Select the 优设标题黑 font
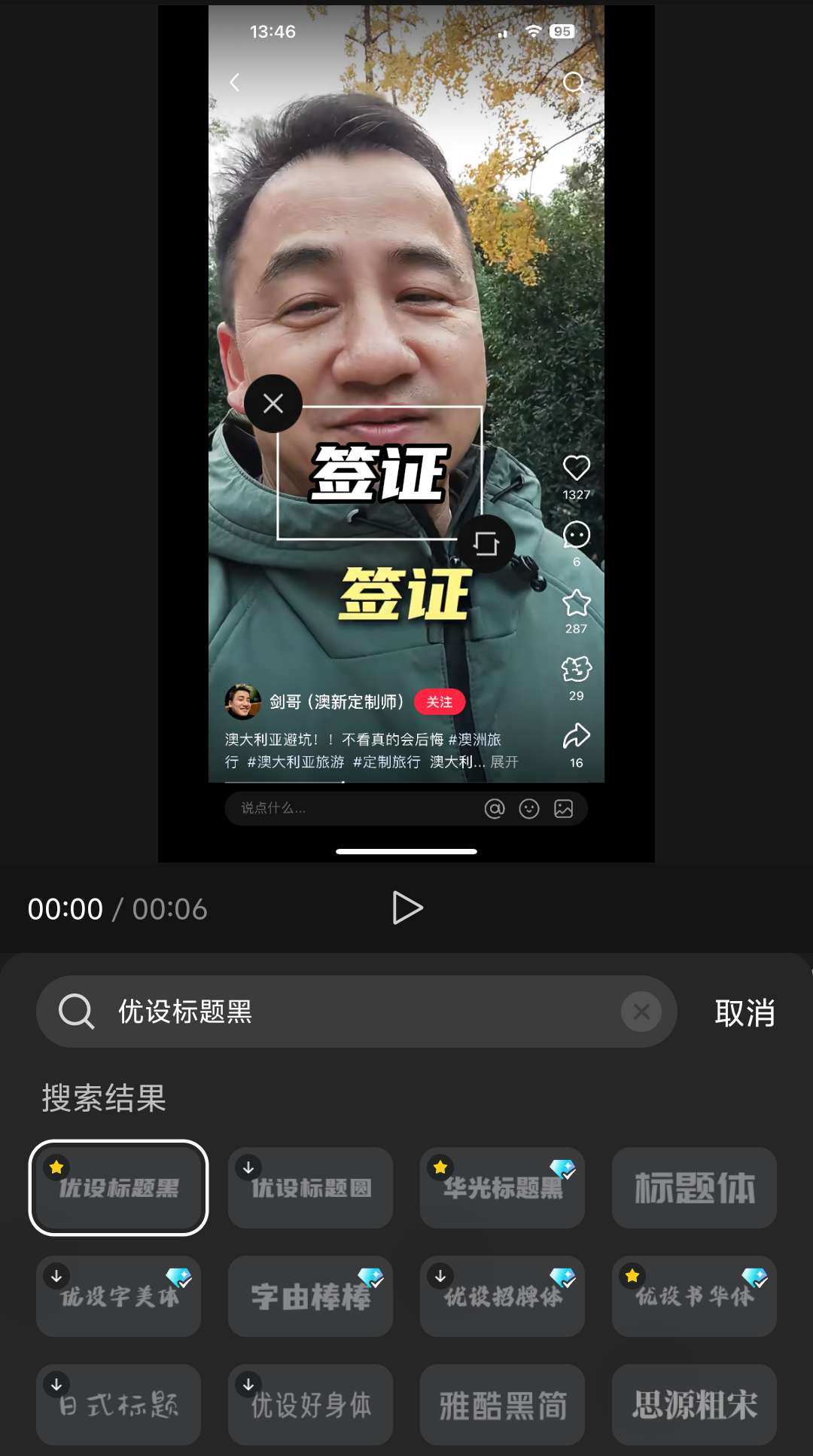Screen dimensions: 813x1456 119,1188
